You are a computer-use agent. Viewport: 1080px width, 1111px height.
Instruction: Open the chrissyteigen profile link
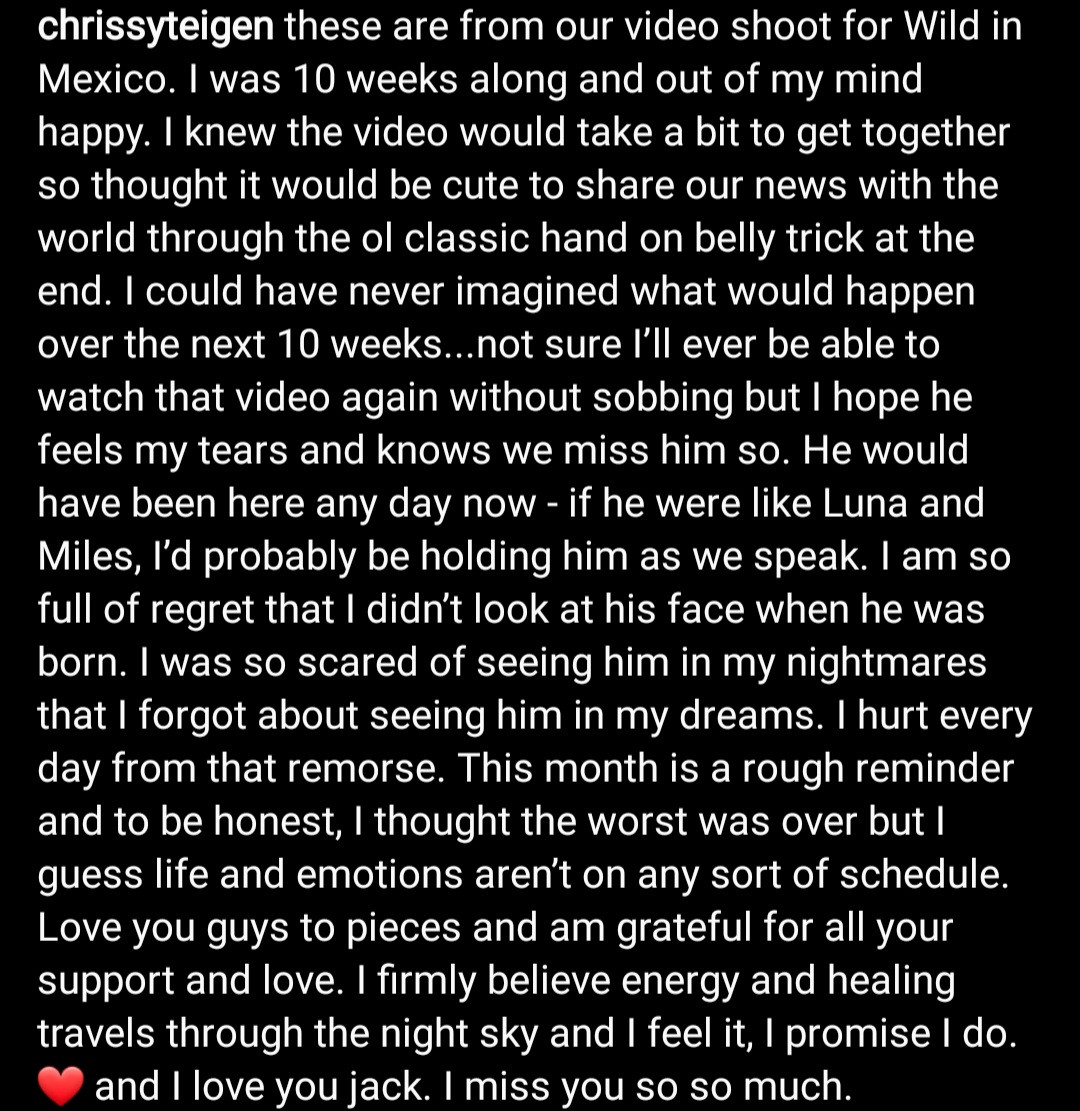click(x=155, y=27)
